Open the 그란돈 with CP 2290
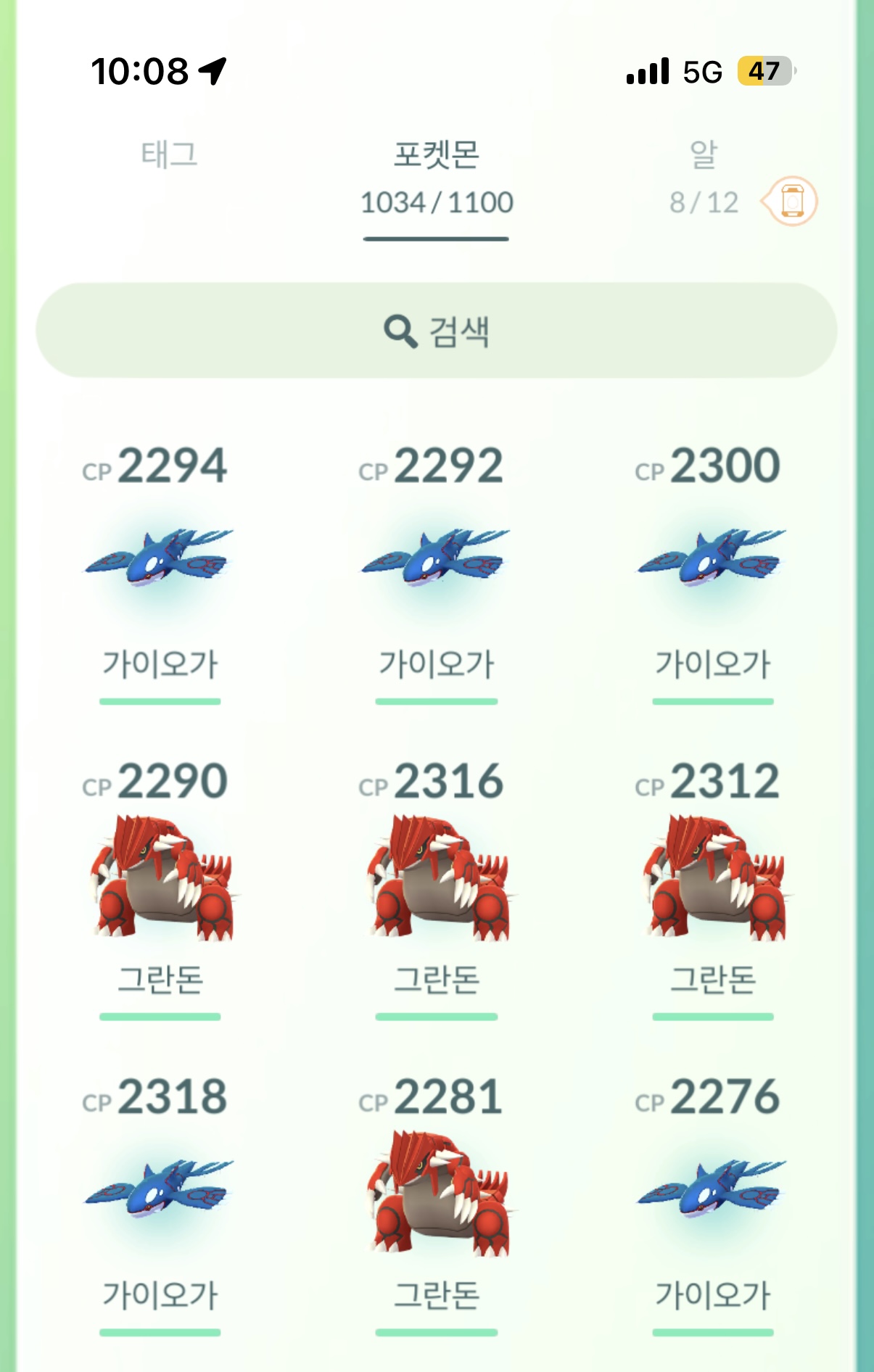874x1372 pixels. click(160, 877)
